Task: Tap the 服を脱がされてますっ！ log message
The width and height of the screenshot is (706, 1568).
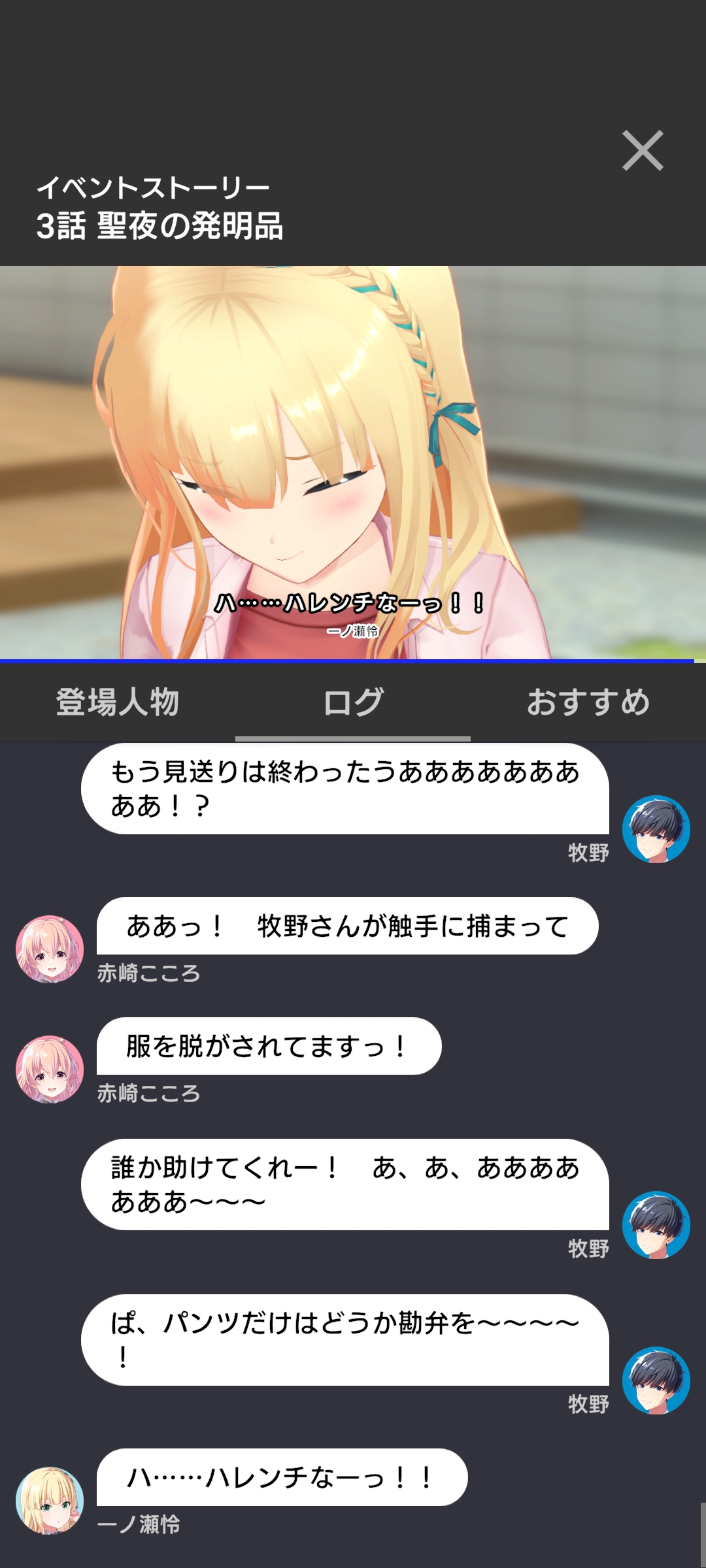Action: tap(269, 1046)
